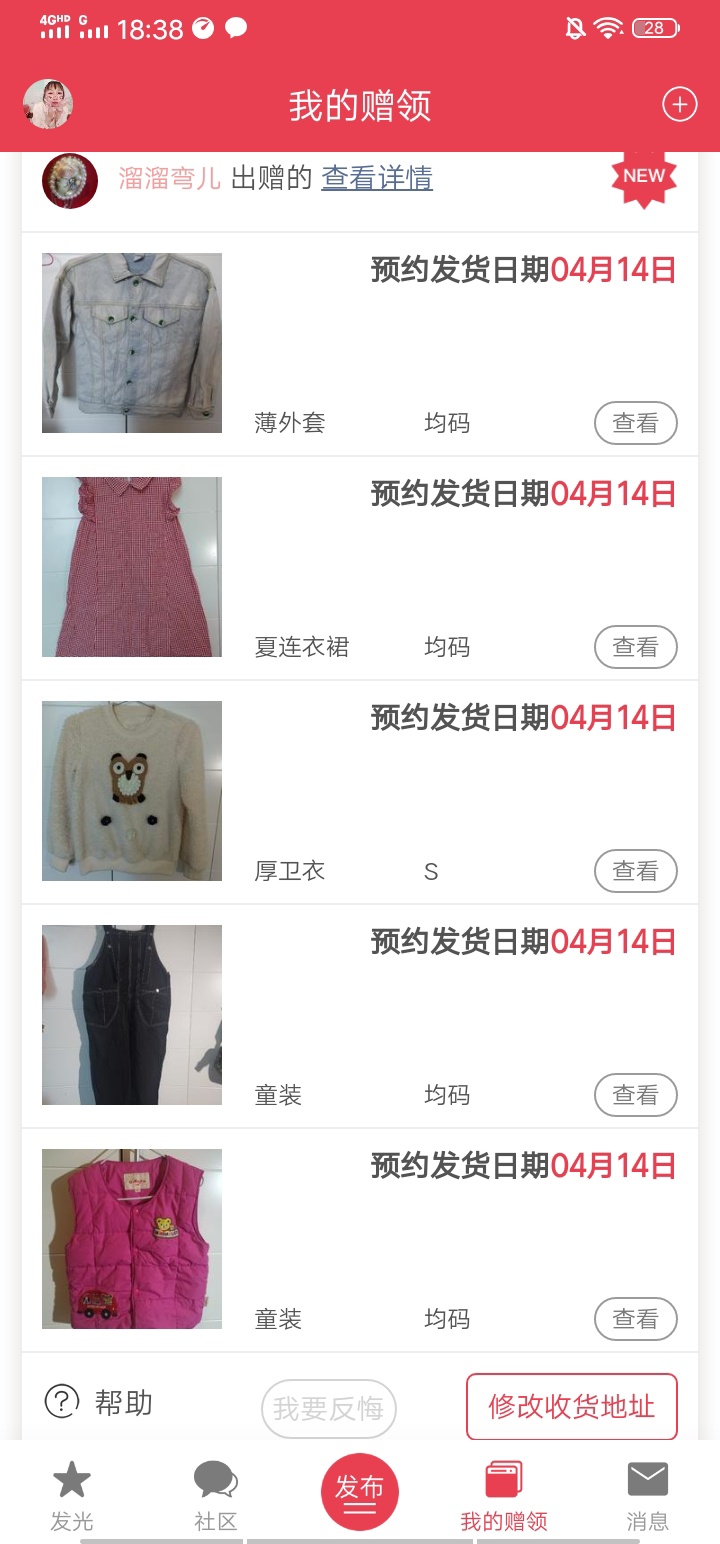Tap 查看 for the 夏连衣裙 item
This screenshot has height=1544, width=720.
[x=635, y=647]
